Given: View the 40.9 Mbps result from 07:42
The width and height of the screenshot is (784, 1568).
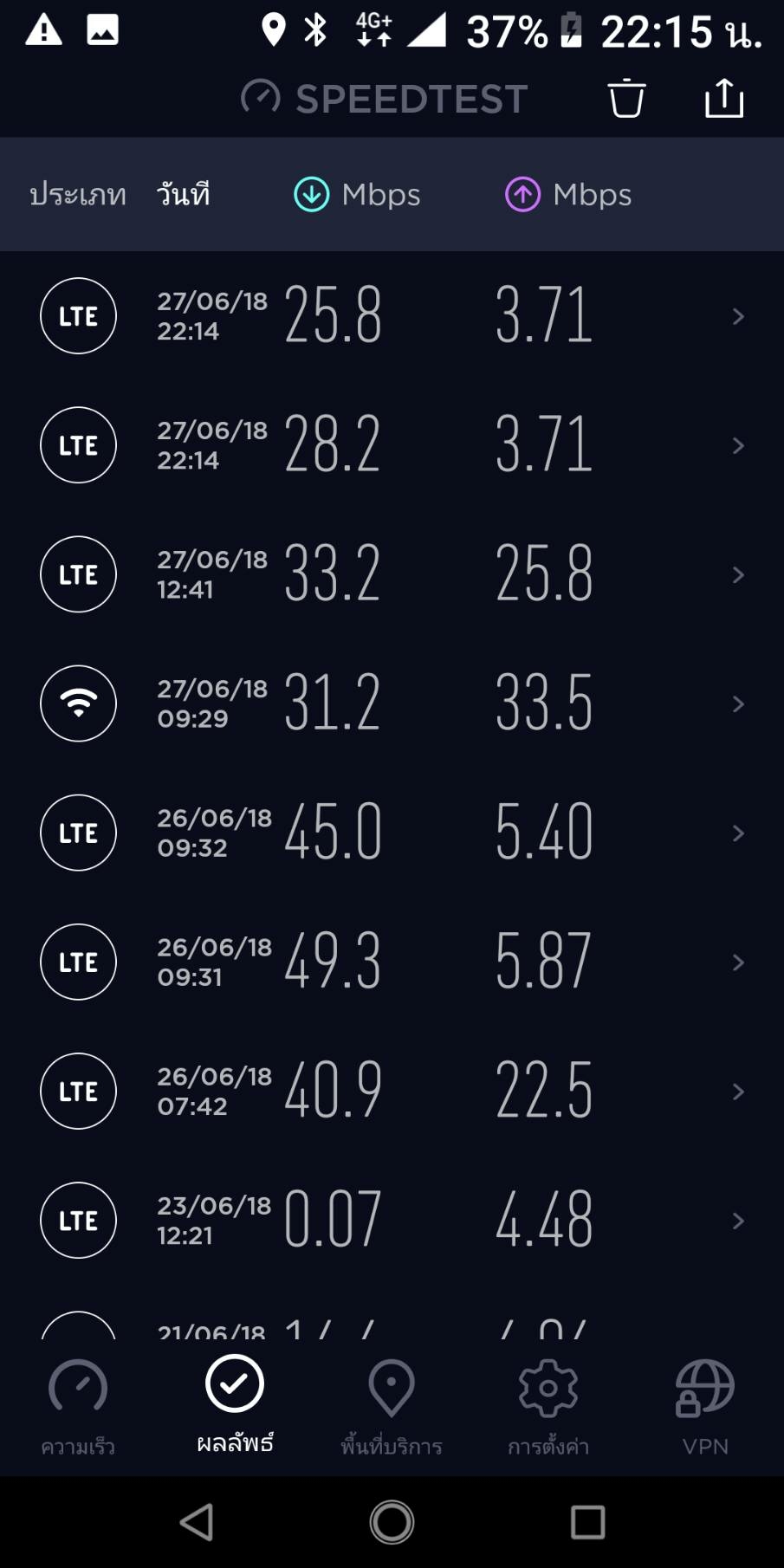Looking at the screenshot, I should (392, 1091).
